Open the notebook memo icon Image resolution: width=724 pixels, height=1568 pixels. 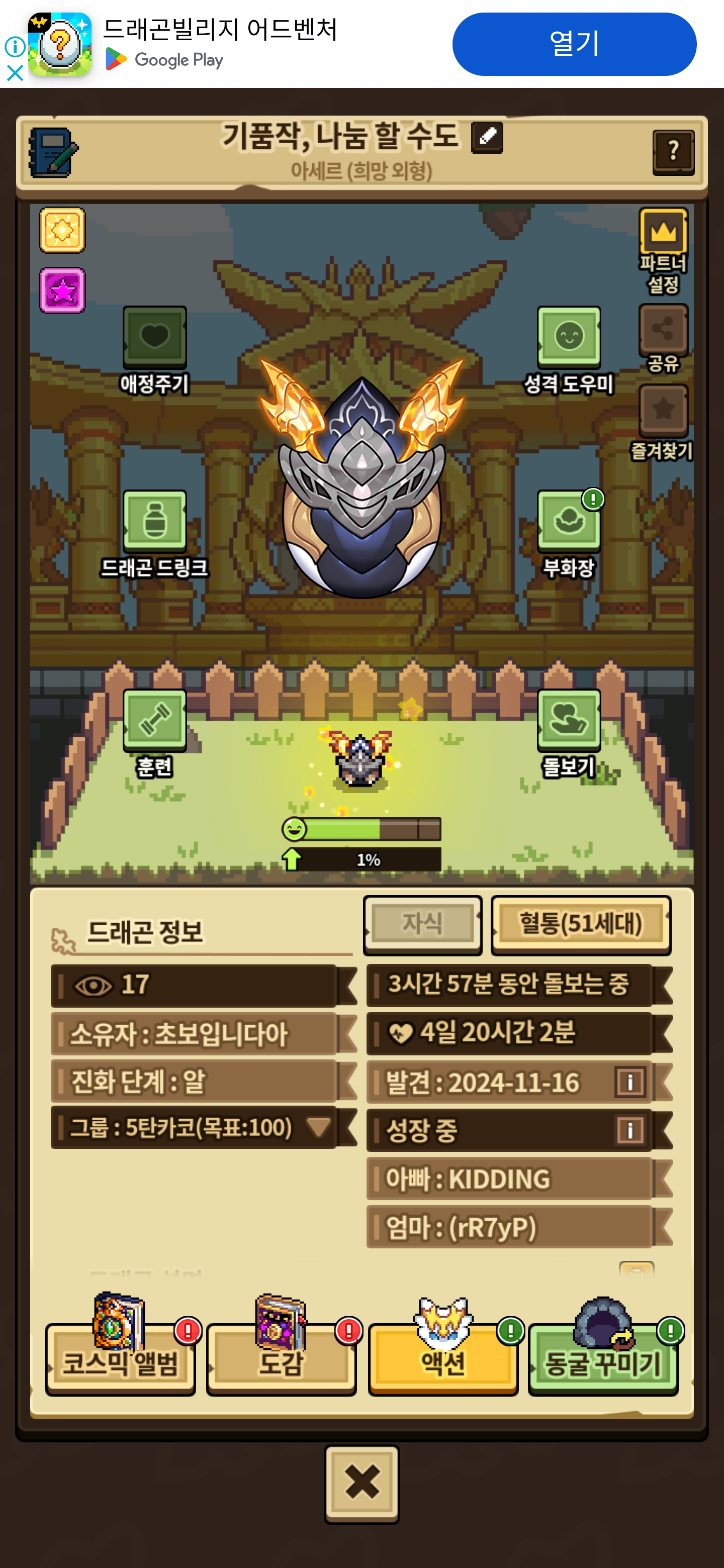pyautogui.click(x=53, y=152)
